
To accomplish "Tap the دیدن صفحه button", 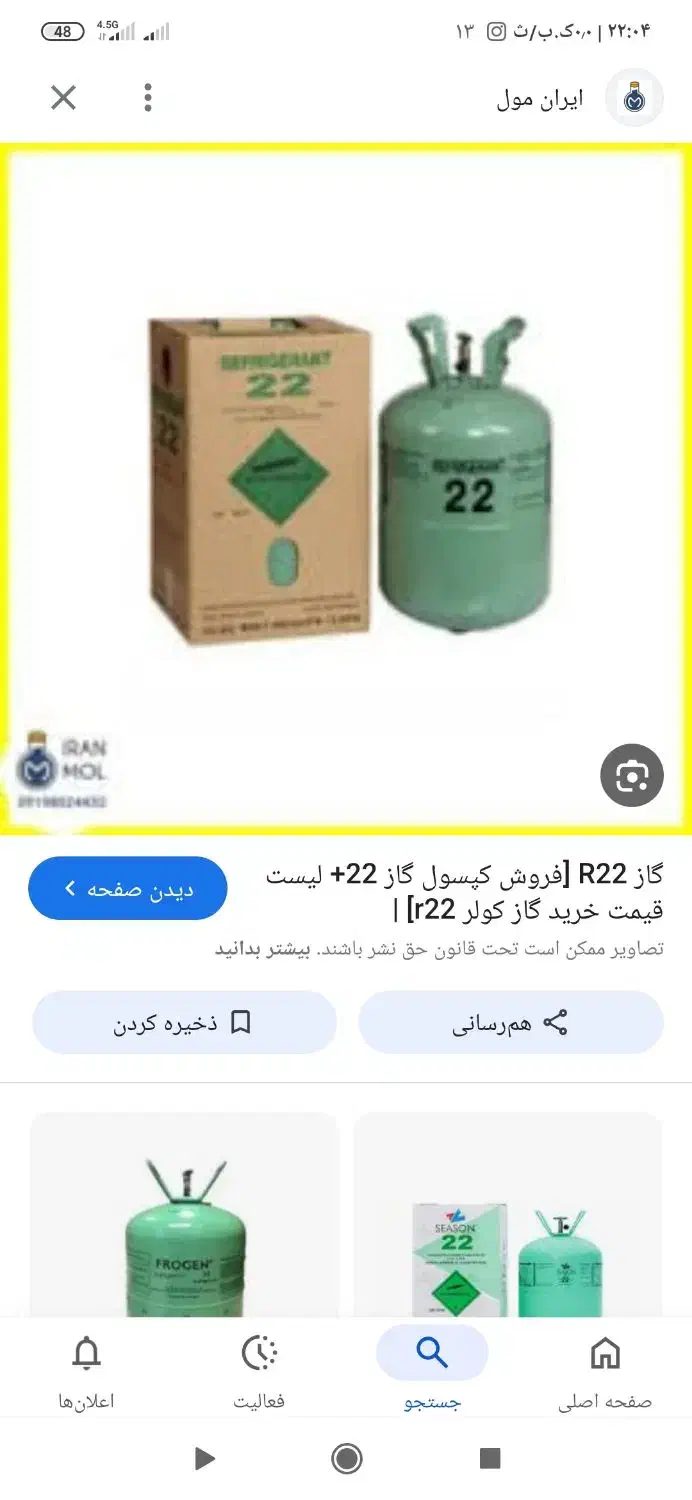I will pos(128,888).
